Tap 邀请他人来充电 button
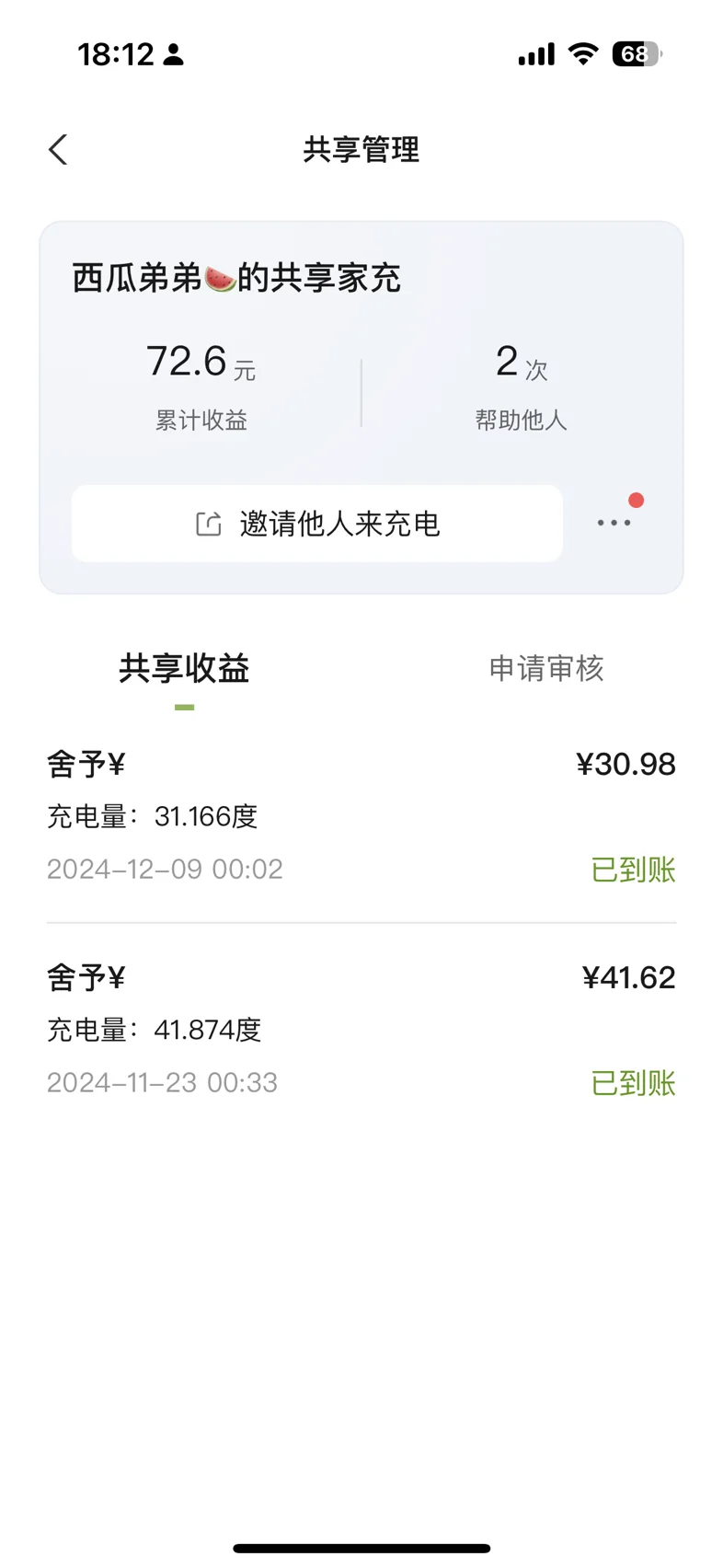The width and height of the screenshot is (723, 1568). pyautogui.click(x=317, y=524)
